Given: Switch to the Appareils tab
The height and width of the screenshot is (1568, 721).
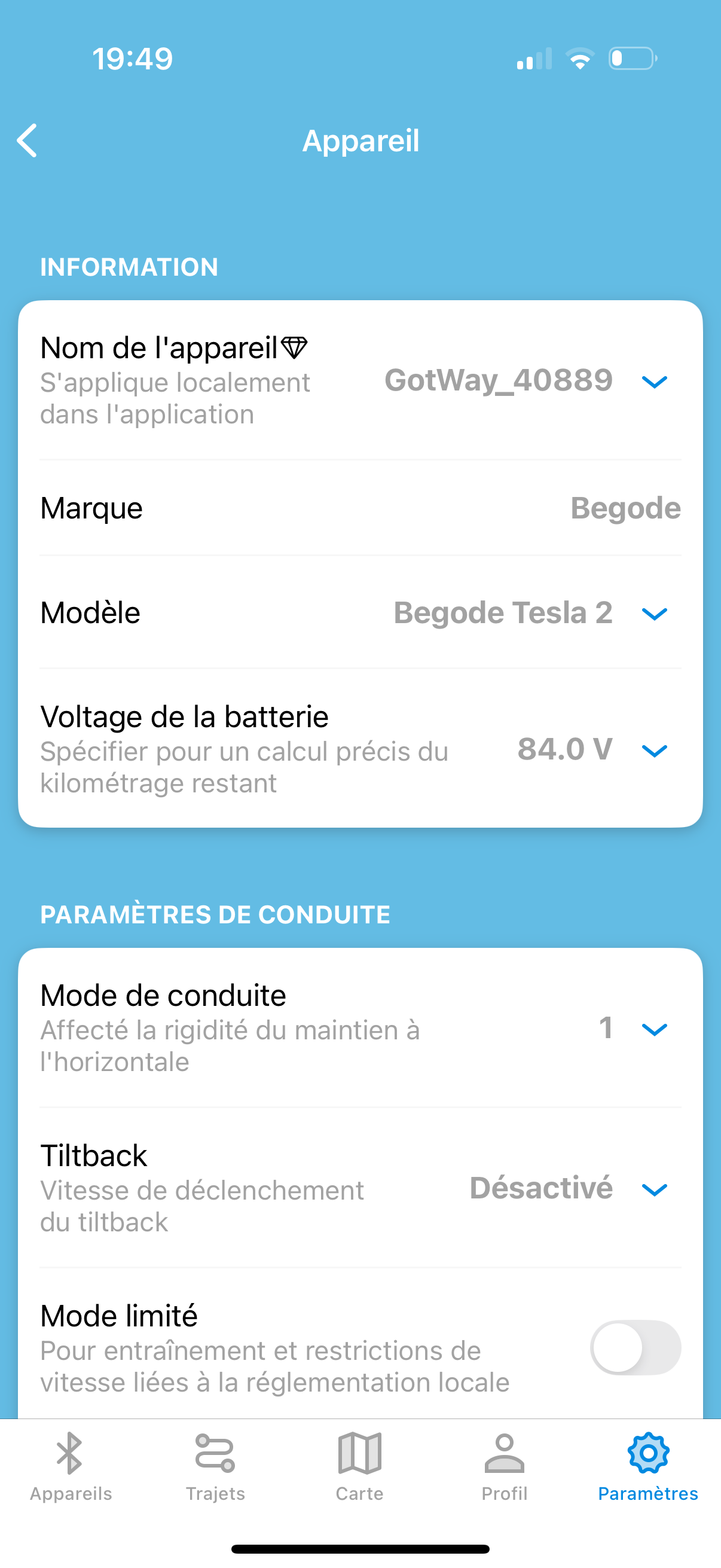Looking at the screenshot, I should 71,1467.
